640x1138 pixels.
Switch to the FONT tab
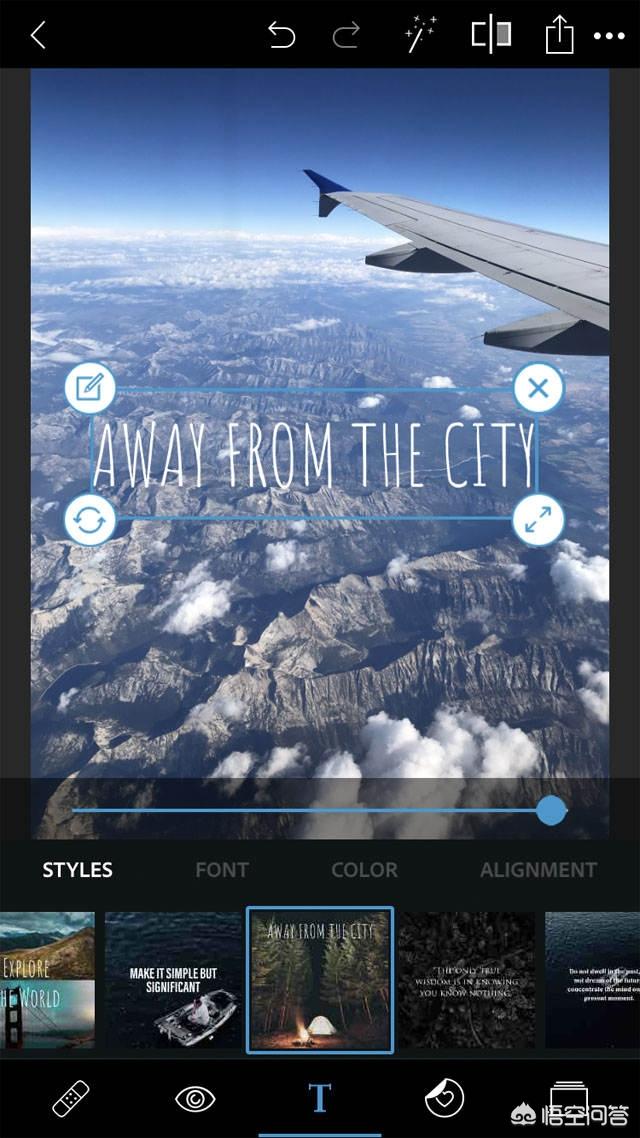click(x=221, y=870)
